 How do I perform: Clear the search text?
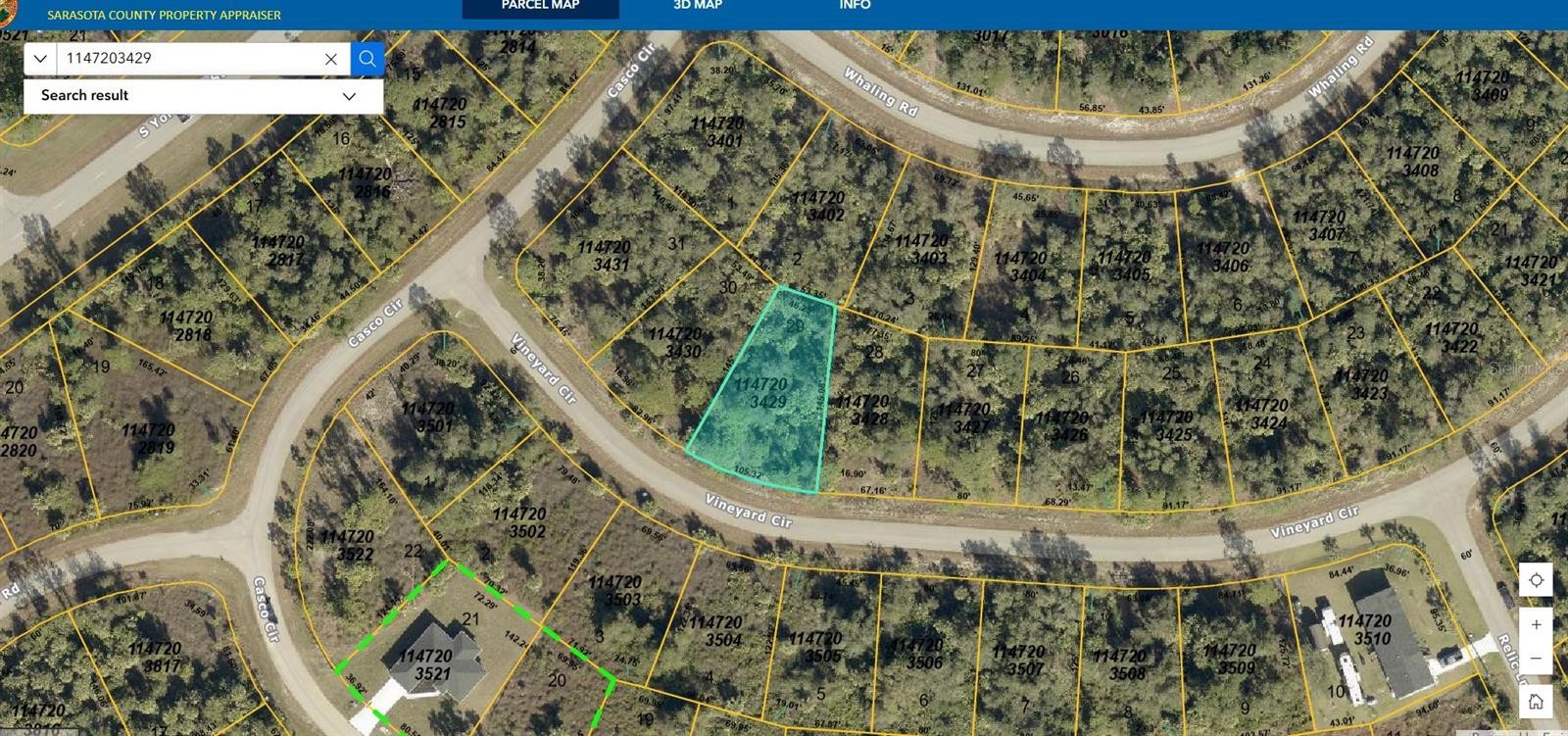point(331,59)
